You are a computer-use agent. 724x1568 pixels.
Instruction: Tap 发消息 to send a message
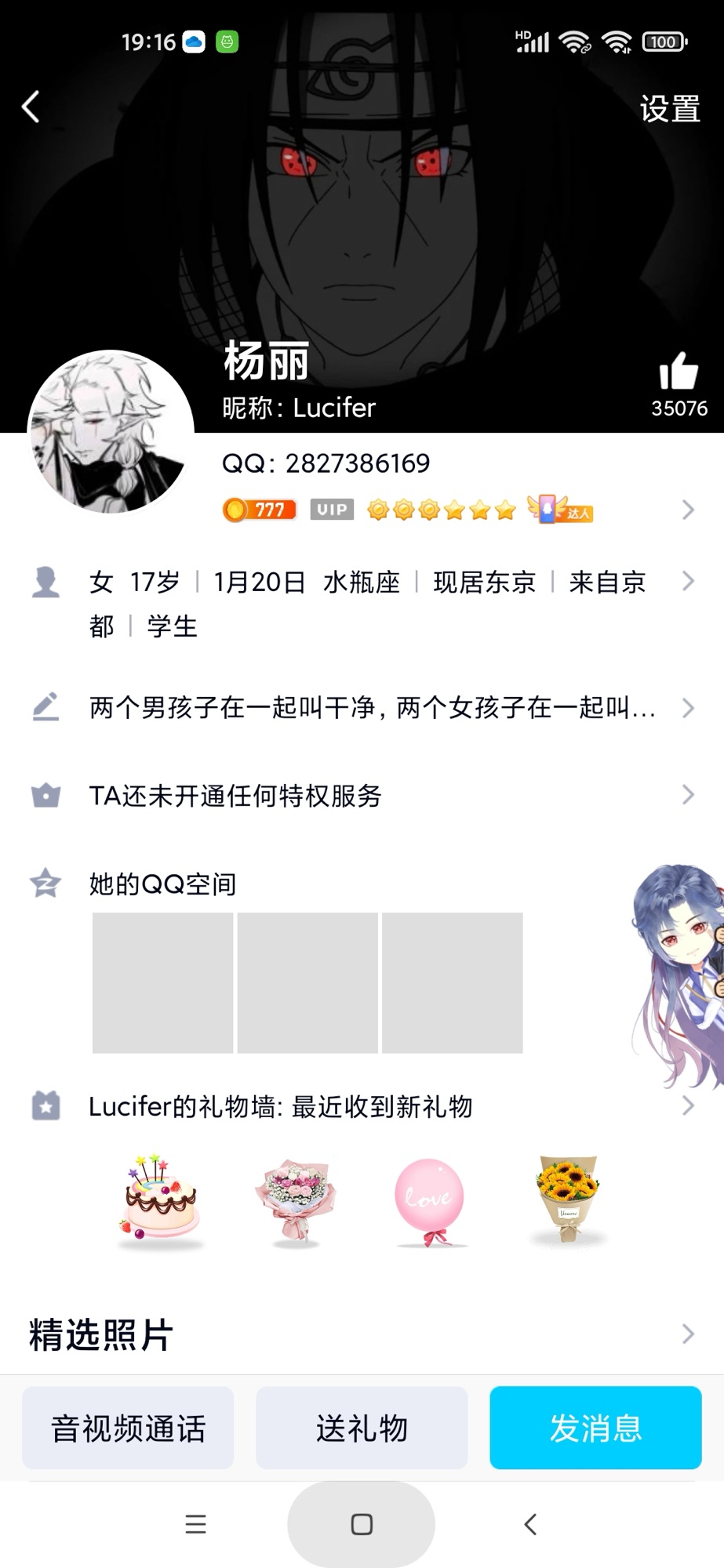595,1428
